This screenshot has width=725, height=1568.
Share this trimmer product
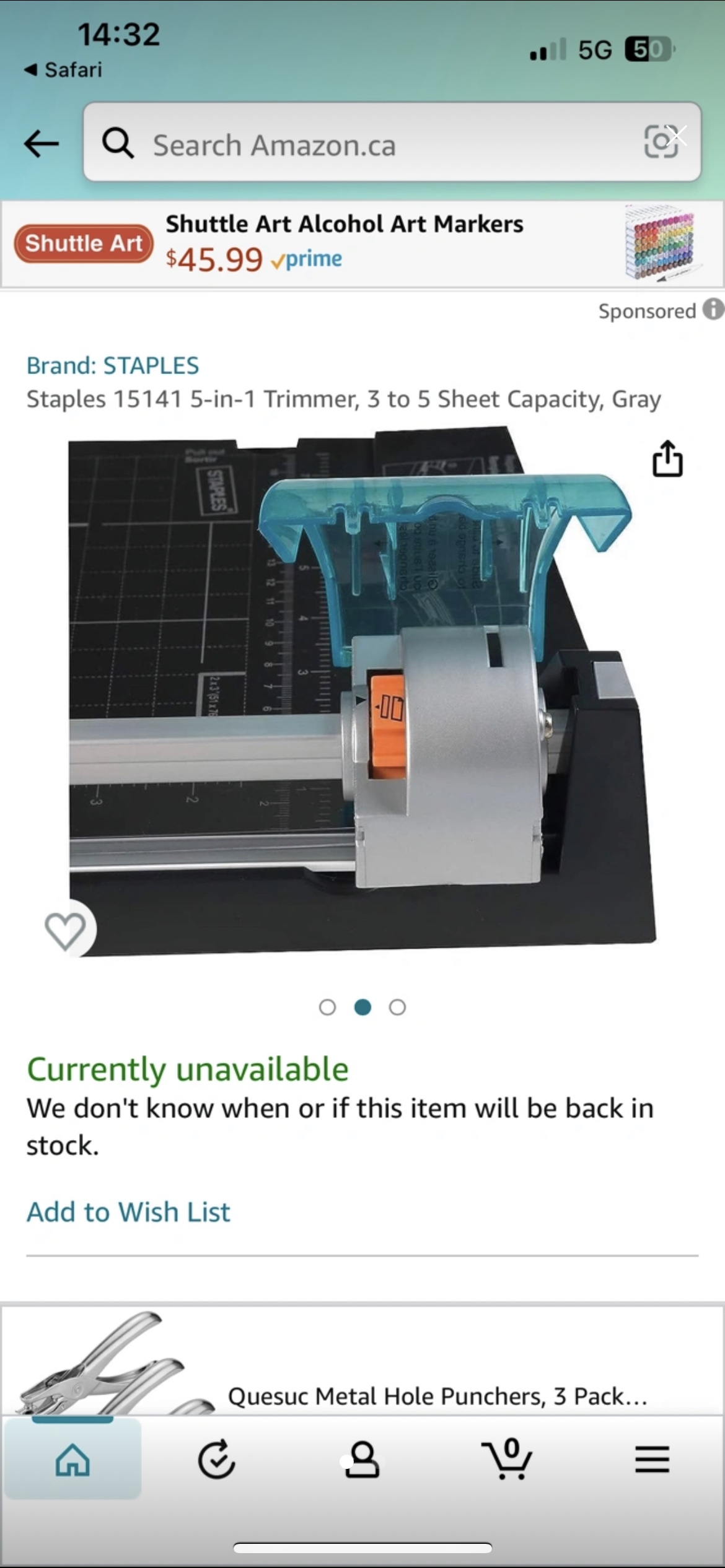click(x=667, y=459)
